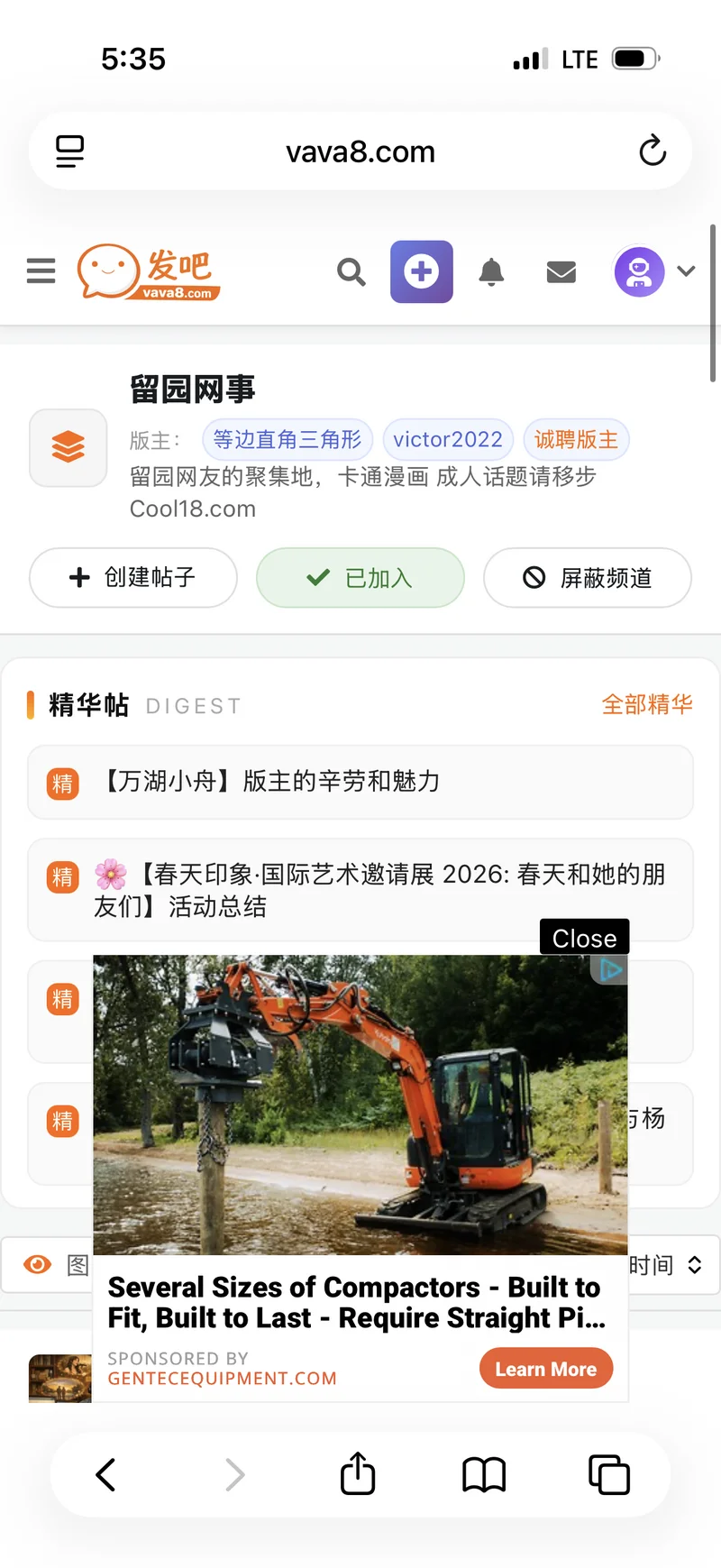
Task: Open moderator victor2022 profile
Action: click(448, 440)
